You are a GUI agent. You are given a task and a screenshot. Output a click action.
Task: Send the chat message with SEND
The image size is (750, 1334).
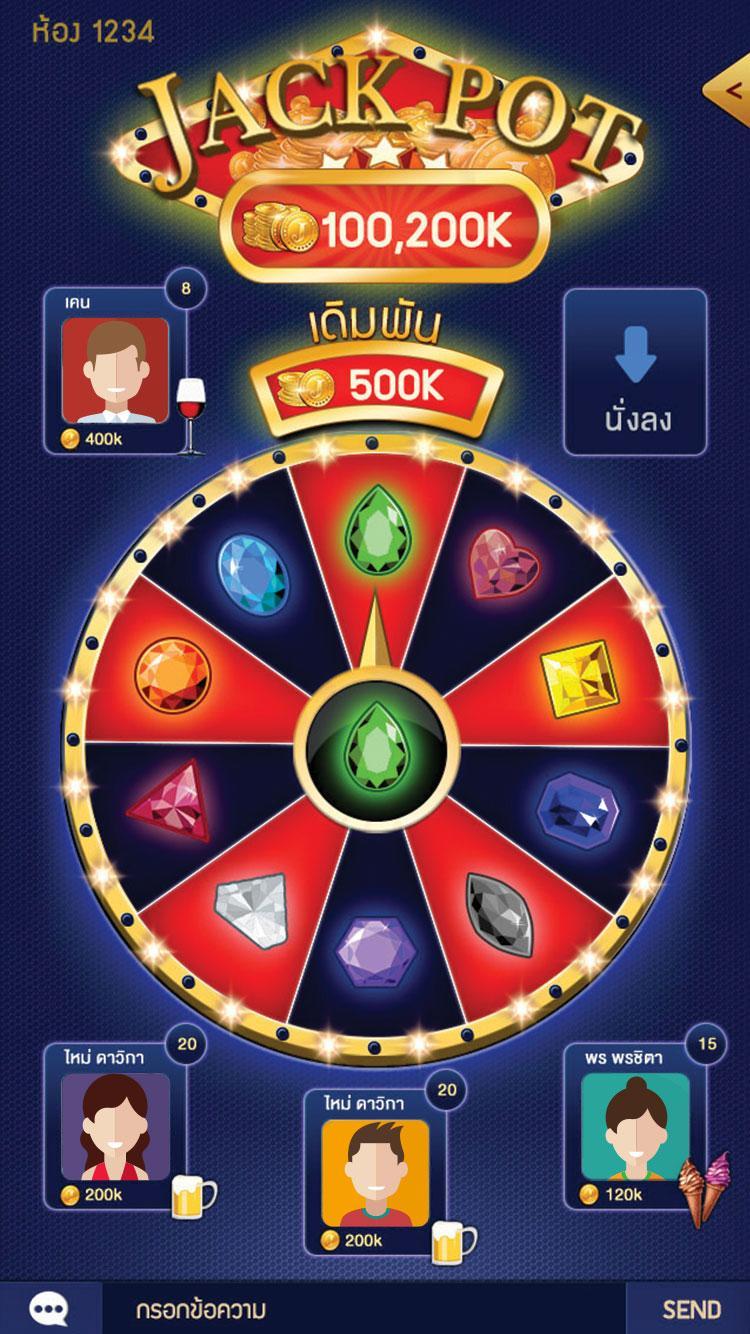click(x=691, y=1309)
